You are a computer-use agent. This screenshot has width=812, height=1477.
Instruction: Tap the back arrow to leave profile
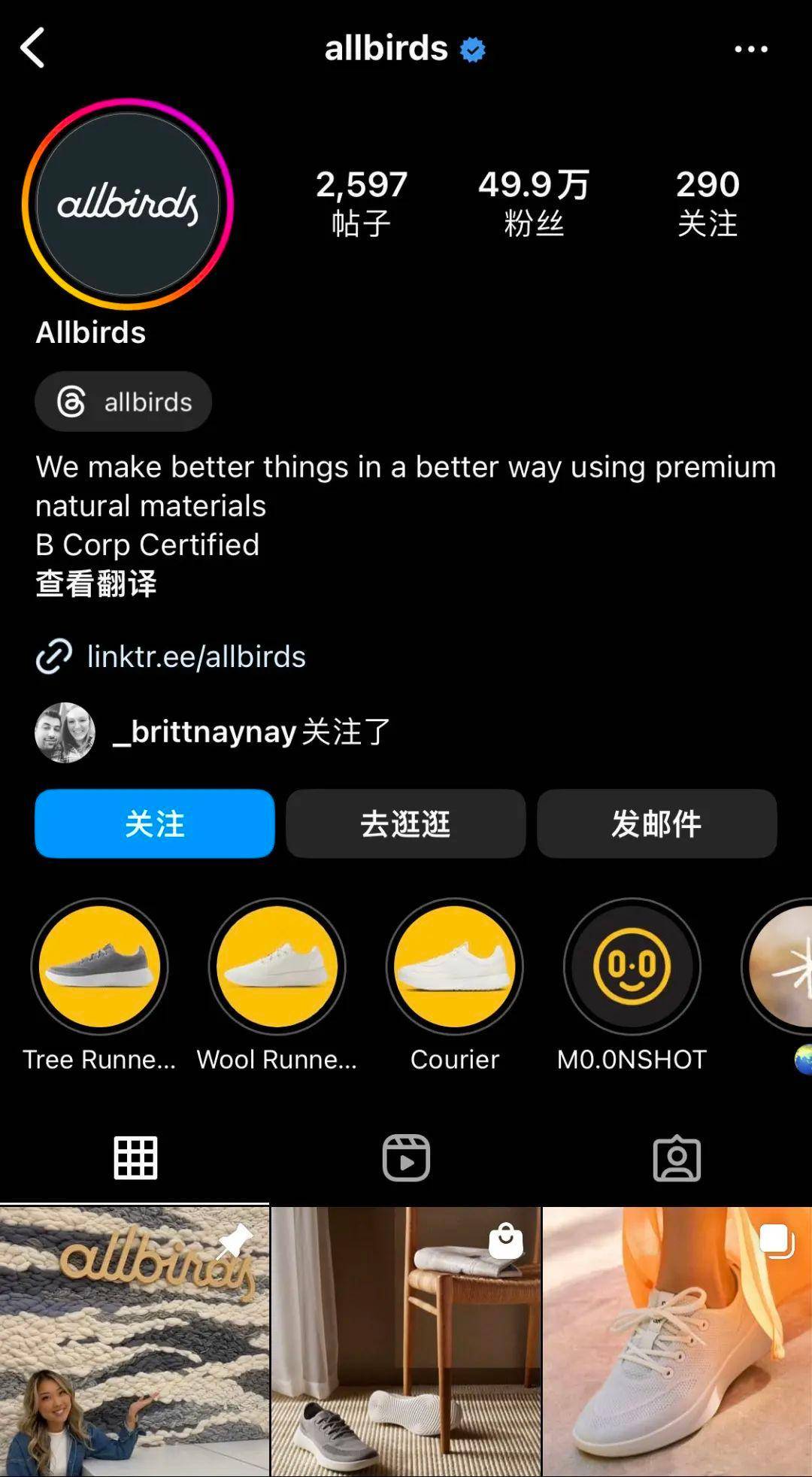coord(32,49)
